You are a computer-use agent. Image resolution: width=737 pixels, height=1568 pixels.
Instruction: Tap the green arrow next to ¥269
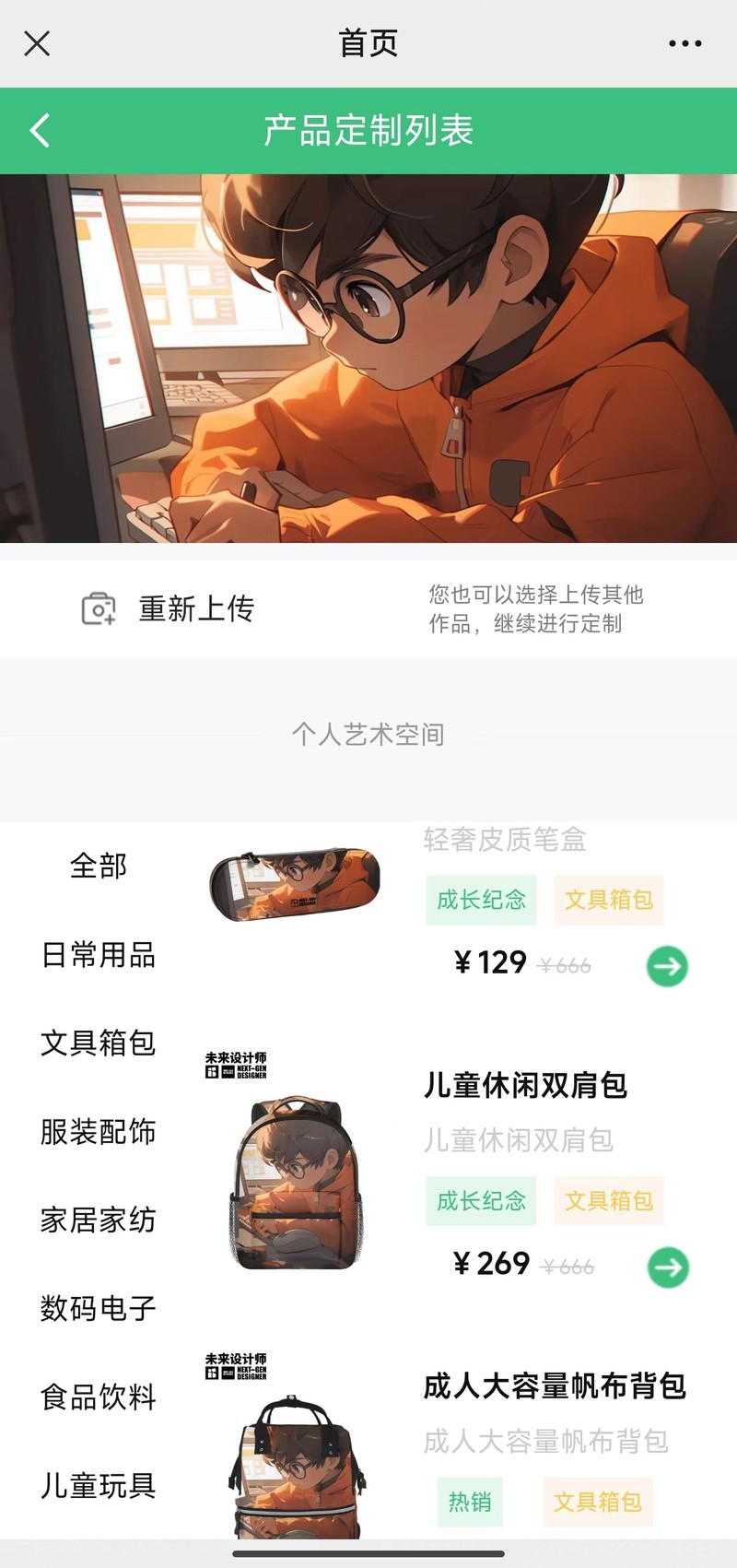click(x=668, y=1267)
